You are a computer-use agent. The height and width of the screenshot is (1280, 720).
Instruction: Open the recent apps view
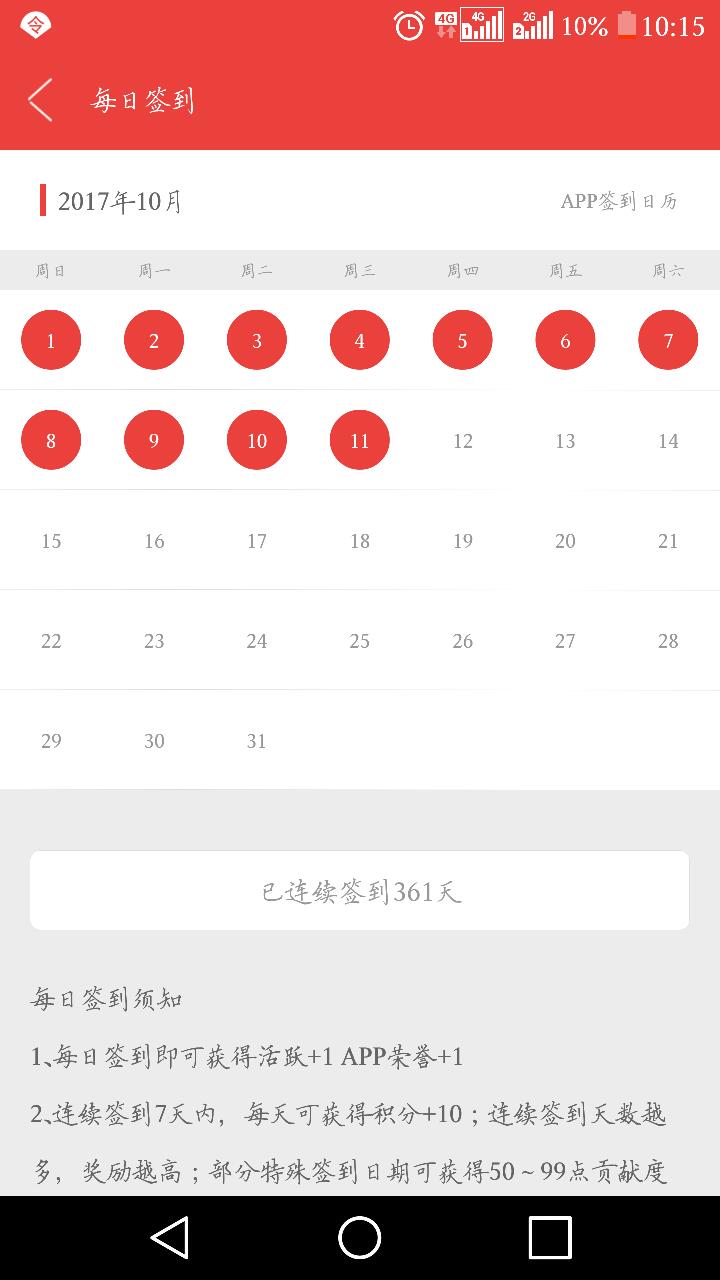550,1238
